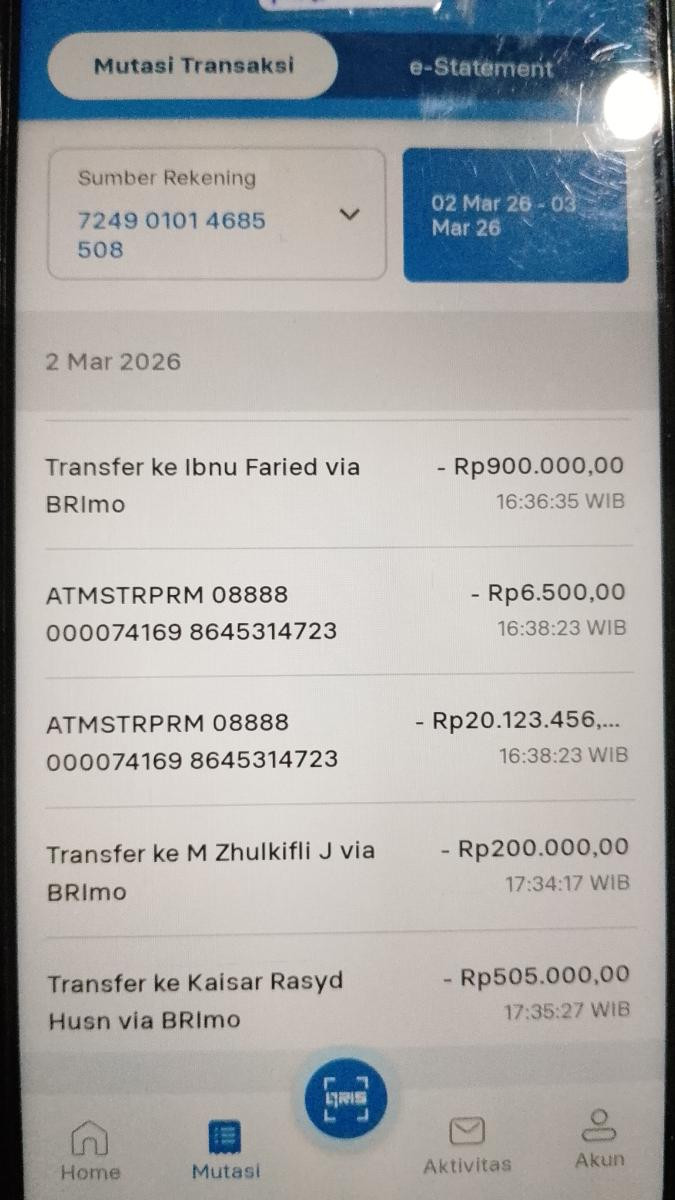The height and width of the screenshot is (1200, 675).
Task: Launch the QRIS scanner button
Action: (345, 1099)
